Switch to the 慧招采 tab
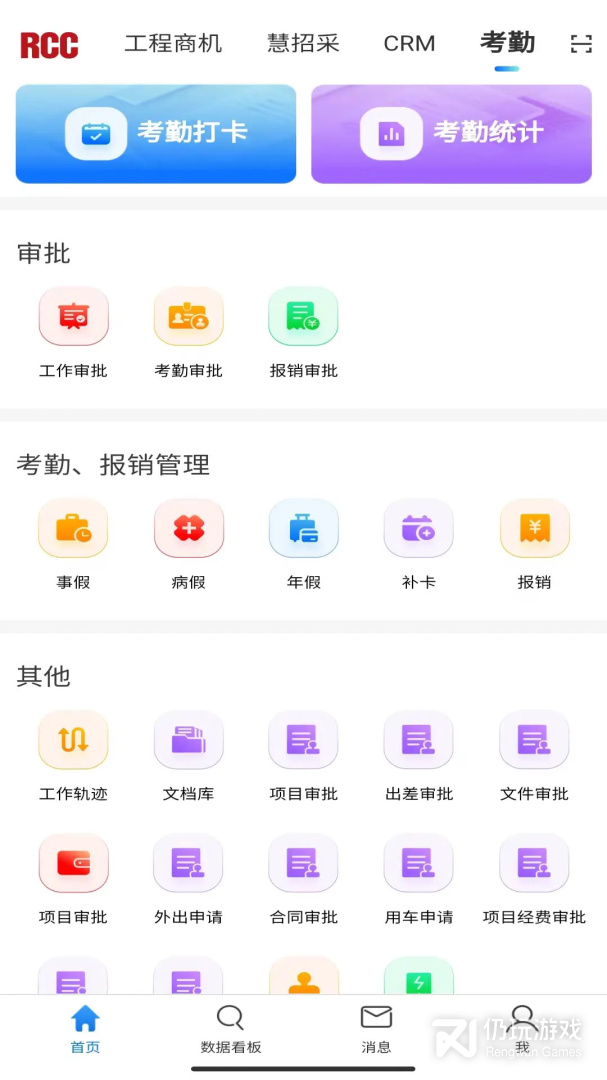The width and height of the screenshot is (607, 1080). point(303,43)
